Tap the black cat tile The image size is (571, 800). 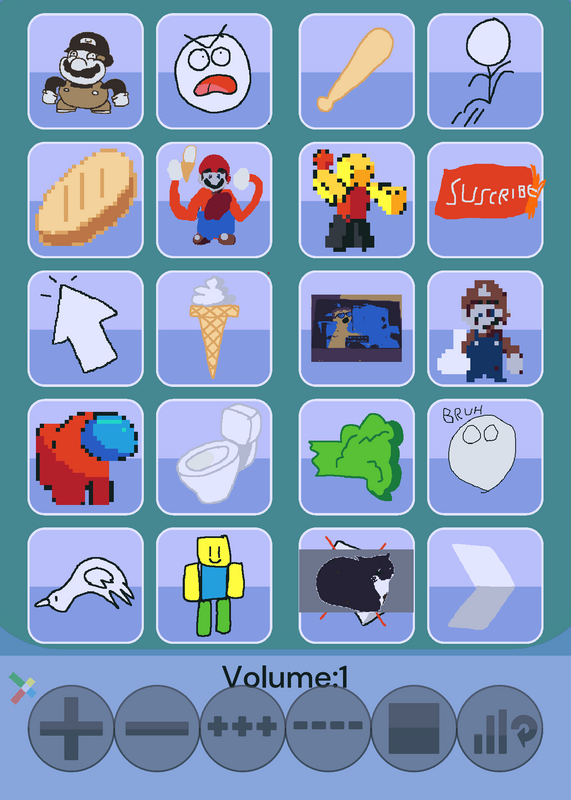[357, 586]
